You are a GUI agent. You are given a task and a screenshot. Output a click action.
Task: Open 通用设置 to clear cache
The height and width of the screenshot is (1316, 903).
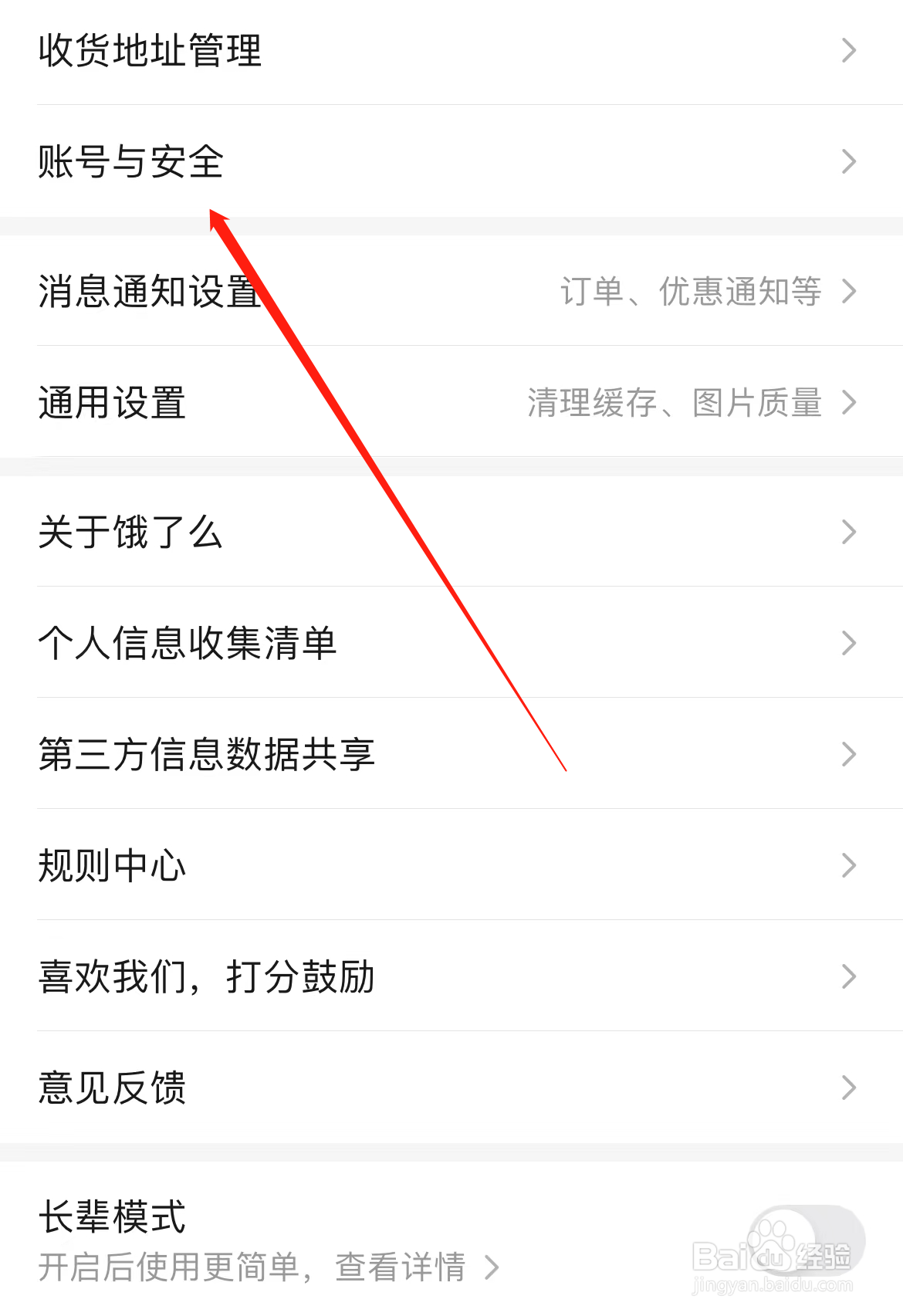pyautogui.click(x=112, y=403)
